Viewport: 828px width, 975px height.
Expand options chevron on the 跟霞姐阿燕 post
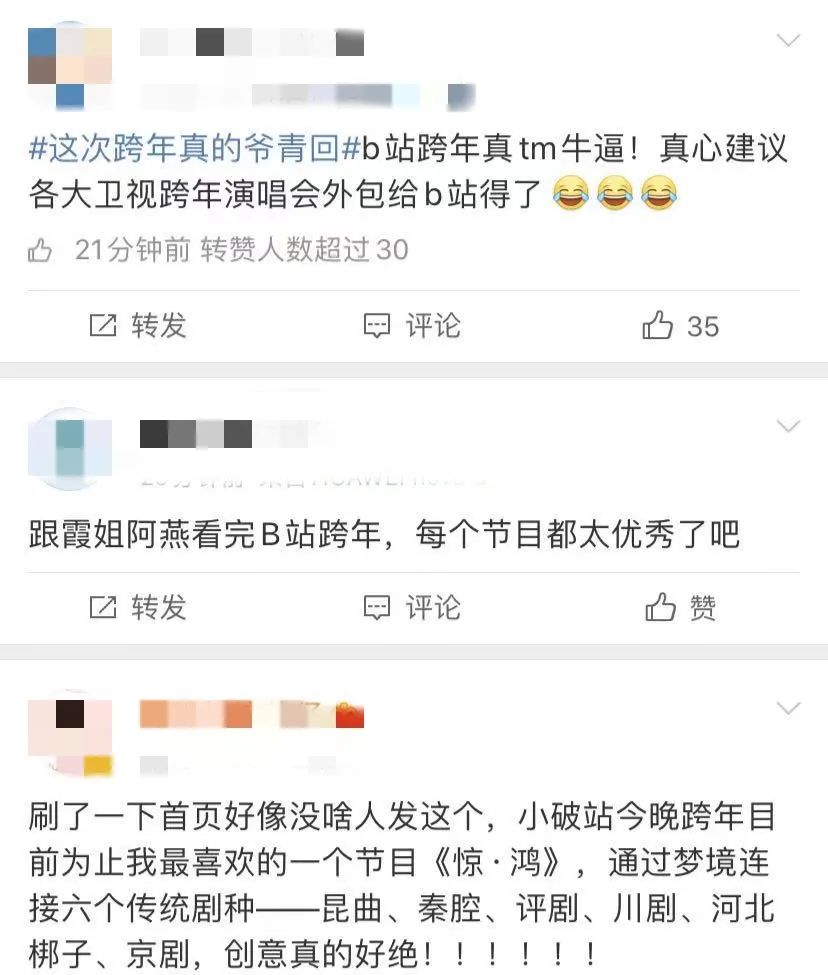(789, 426)
